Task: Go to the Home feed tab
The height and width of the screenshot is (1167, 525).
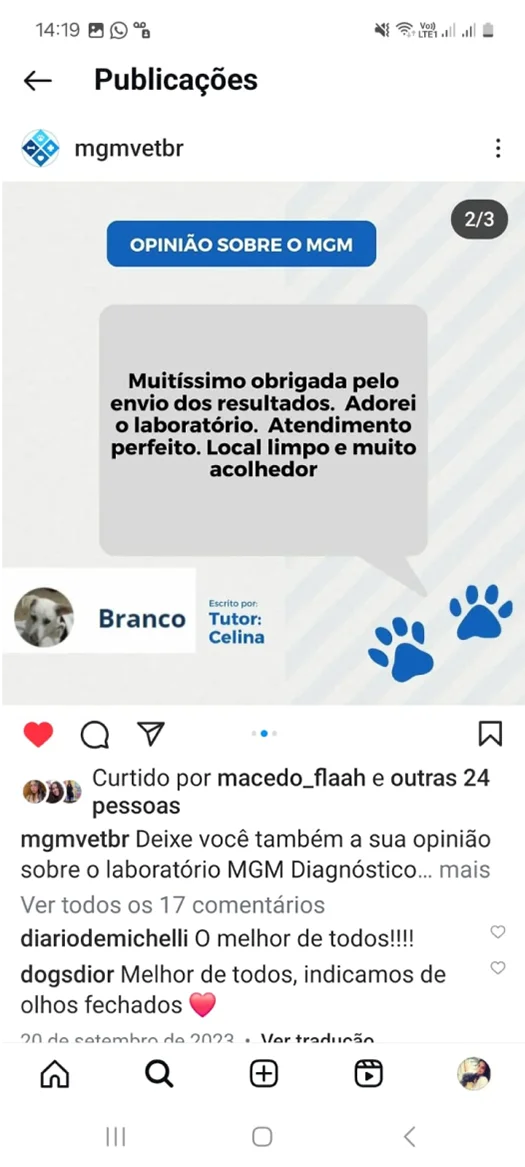Action: tap(54, 1074)
